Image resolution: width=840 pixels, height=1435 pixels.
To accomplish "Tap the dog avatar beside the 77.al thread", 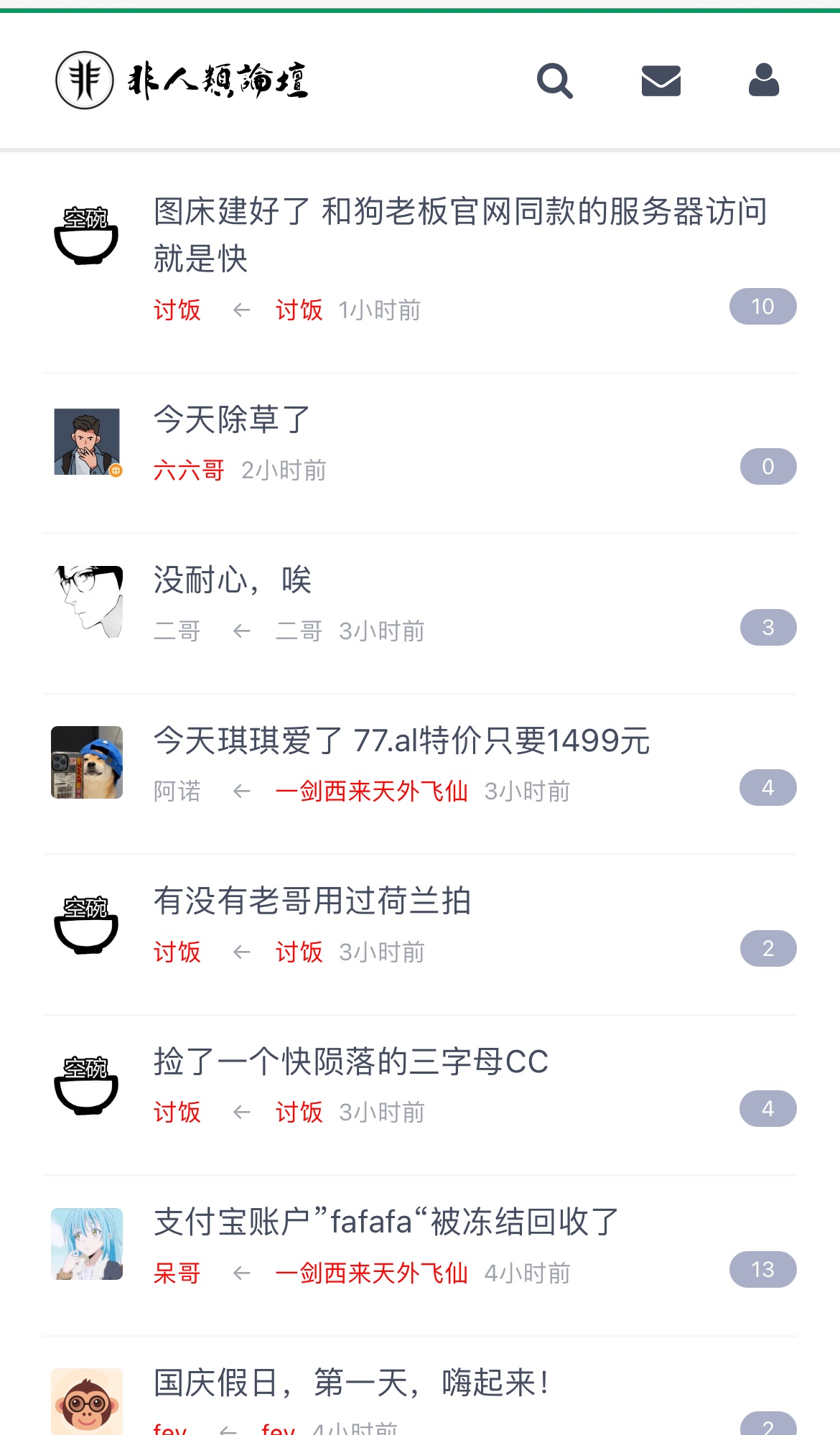I will point(87,762).
